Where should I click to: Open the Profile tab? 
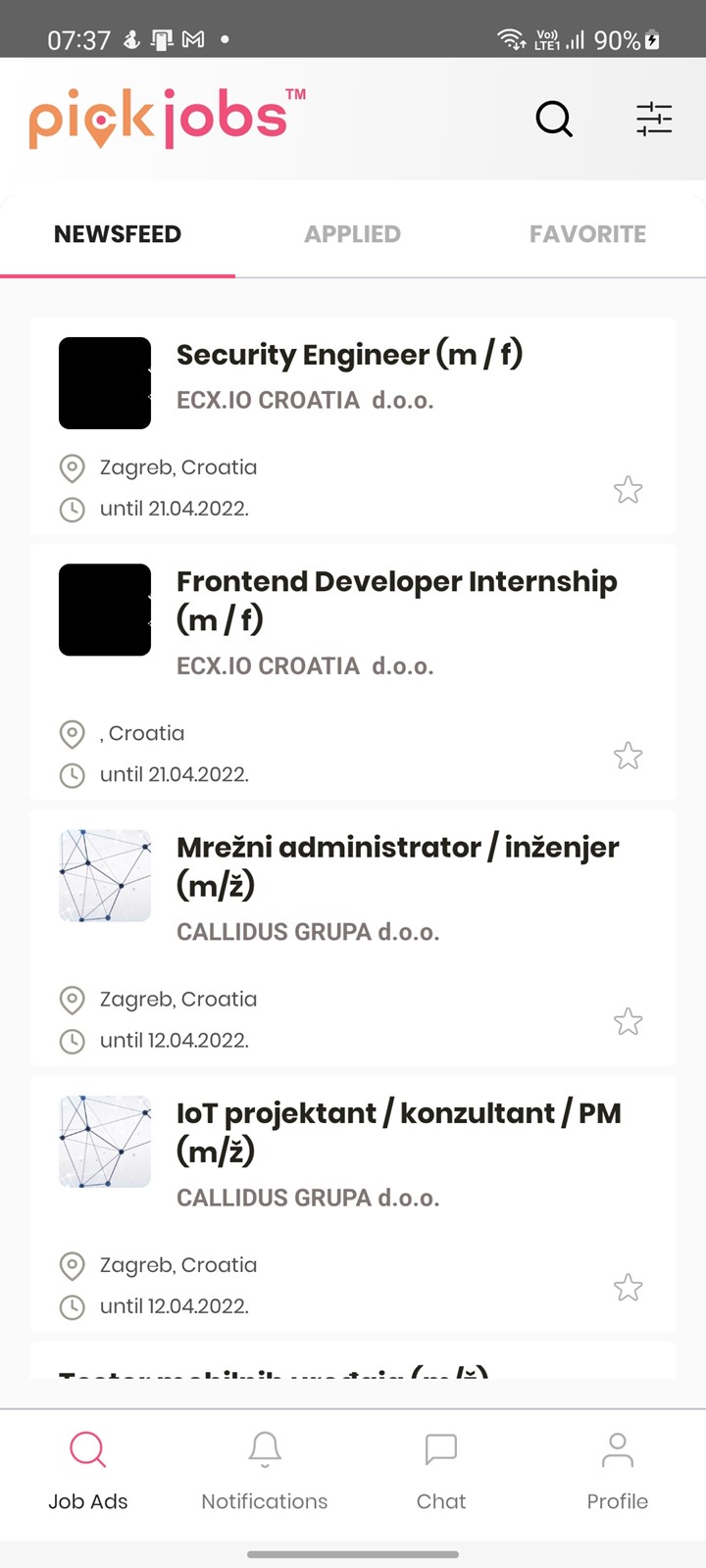click(618, 1472)
